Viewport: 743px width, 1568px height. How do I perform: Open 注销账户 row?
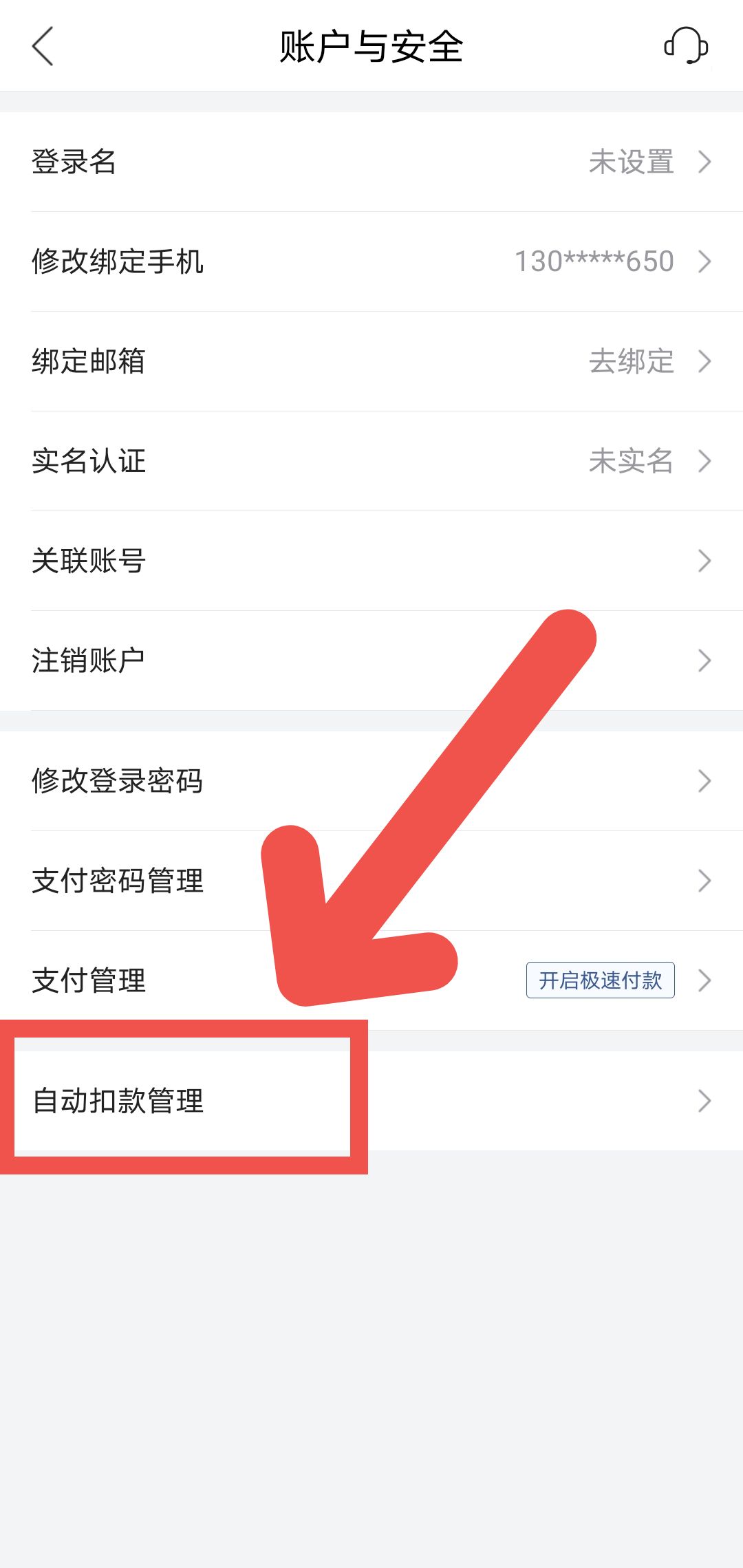pyautogui.click(x=371, y=661)
